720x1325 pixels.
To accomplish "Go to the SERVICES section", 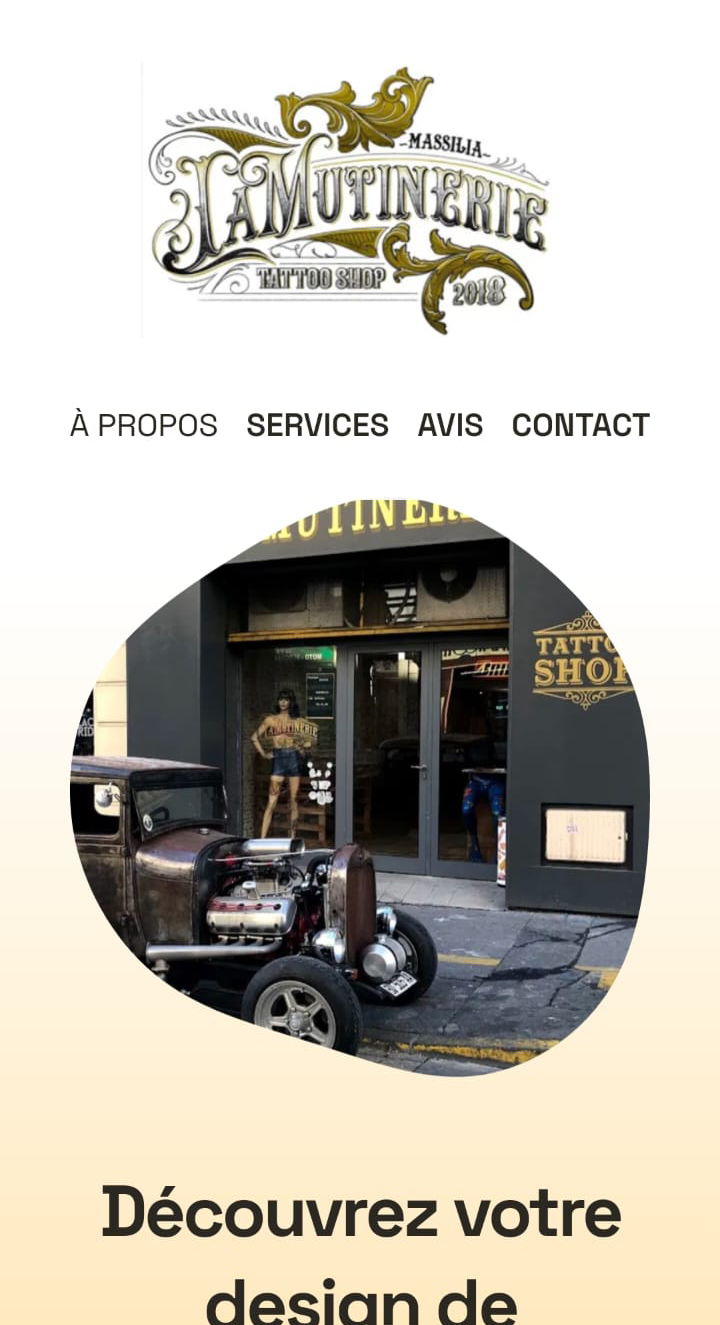I will (x=317, y=425).
